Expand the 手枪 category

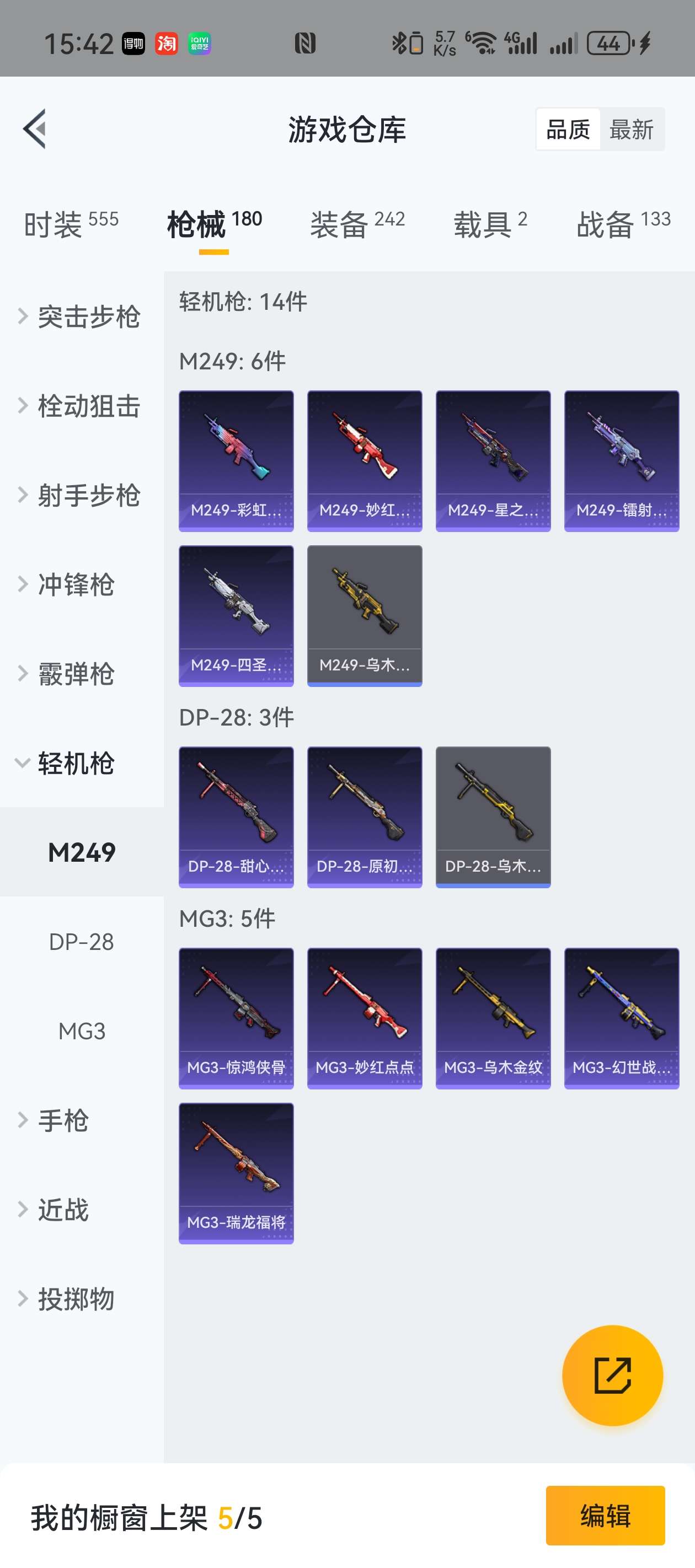(x=63, y=1120)
